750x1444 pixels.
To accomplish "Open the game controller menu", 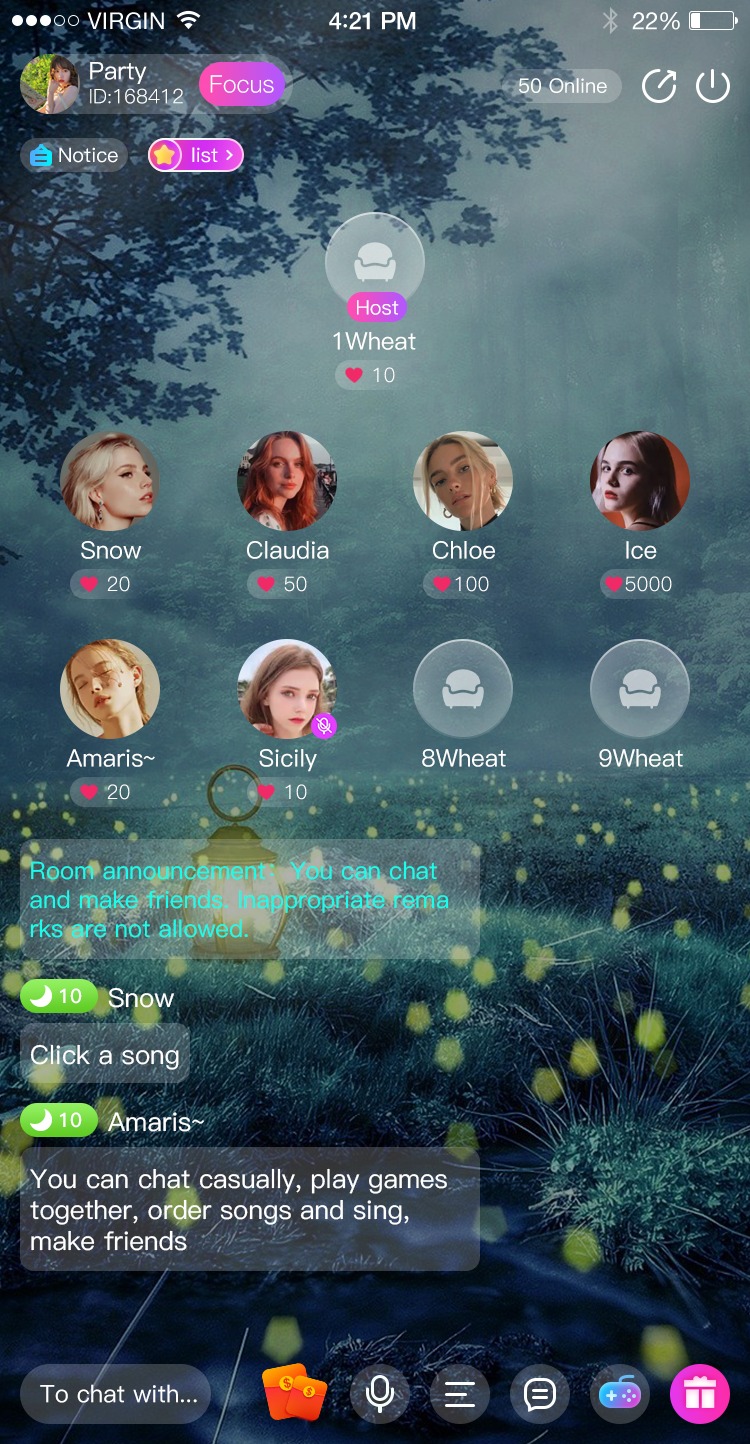I will tap(620, 1394).
